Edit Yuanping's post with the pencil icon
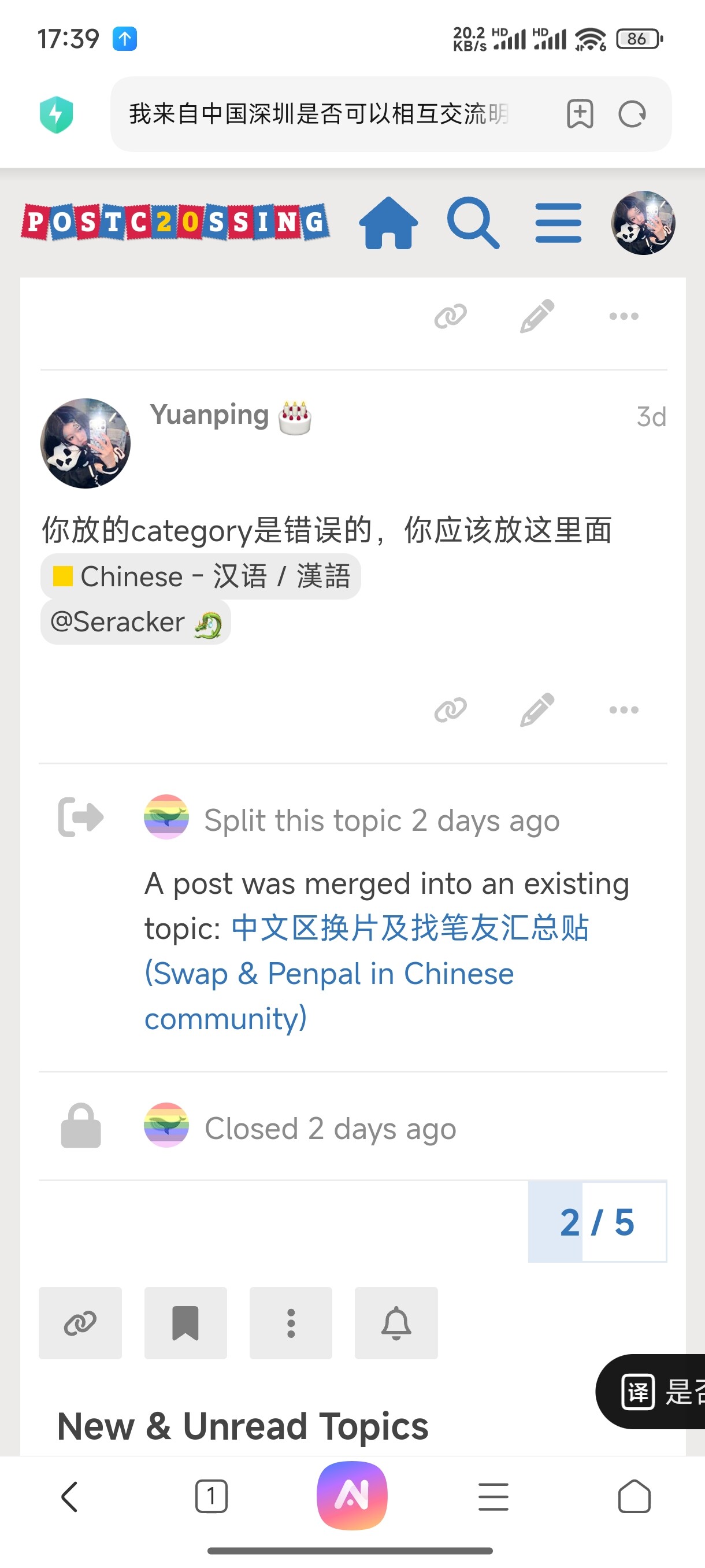705x1568 pixels. click(537, 710)
